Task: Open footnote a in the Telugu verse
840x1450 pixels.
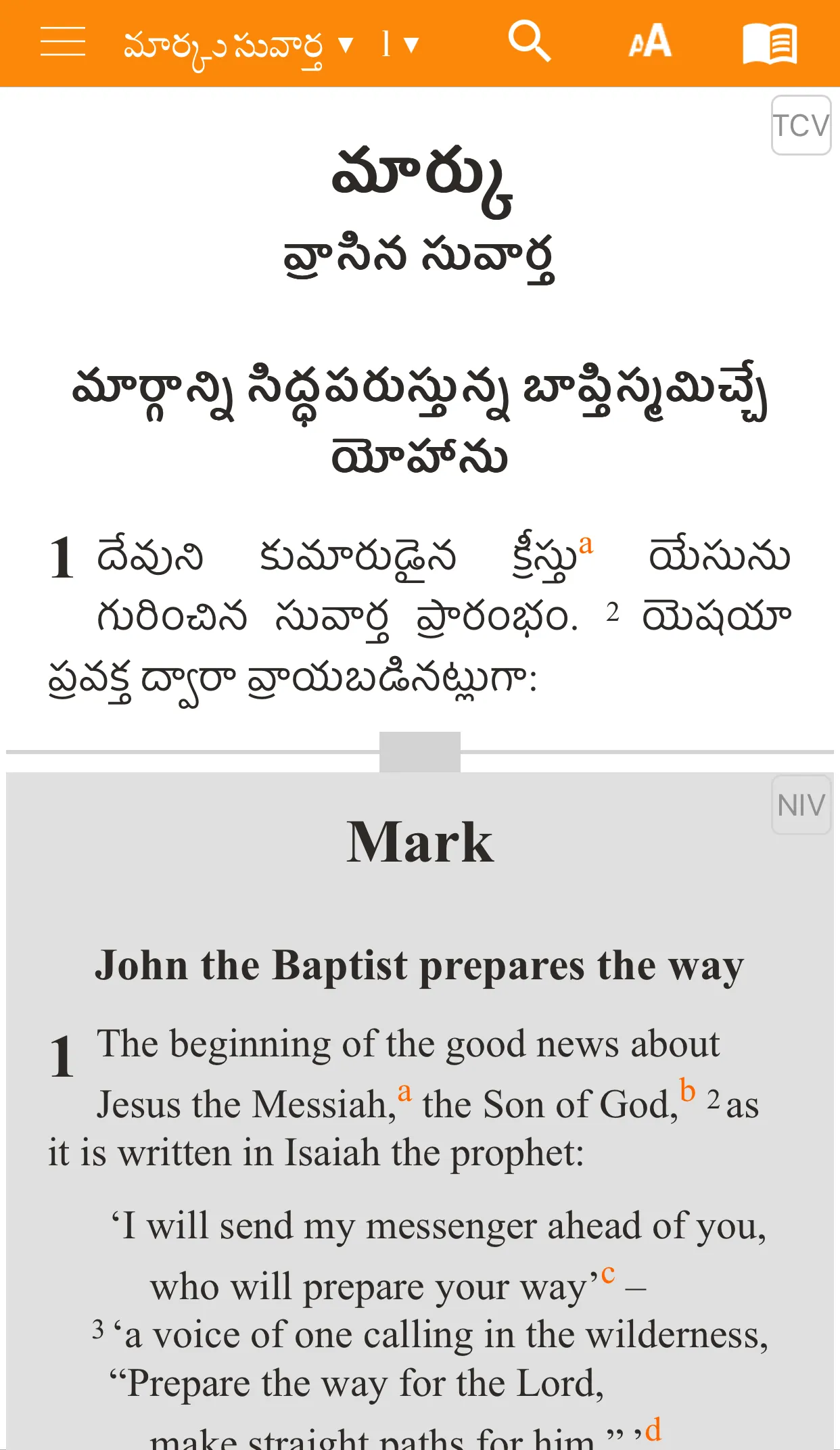Action: (586, 544)
